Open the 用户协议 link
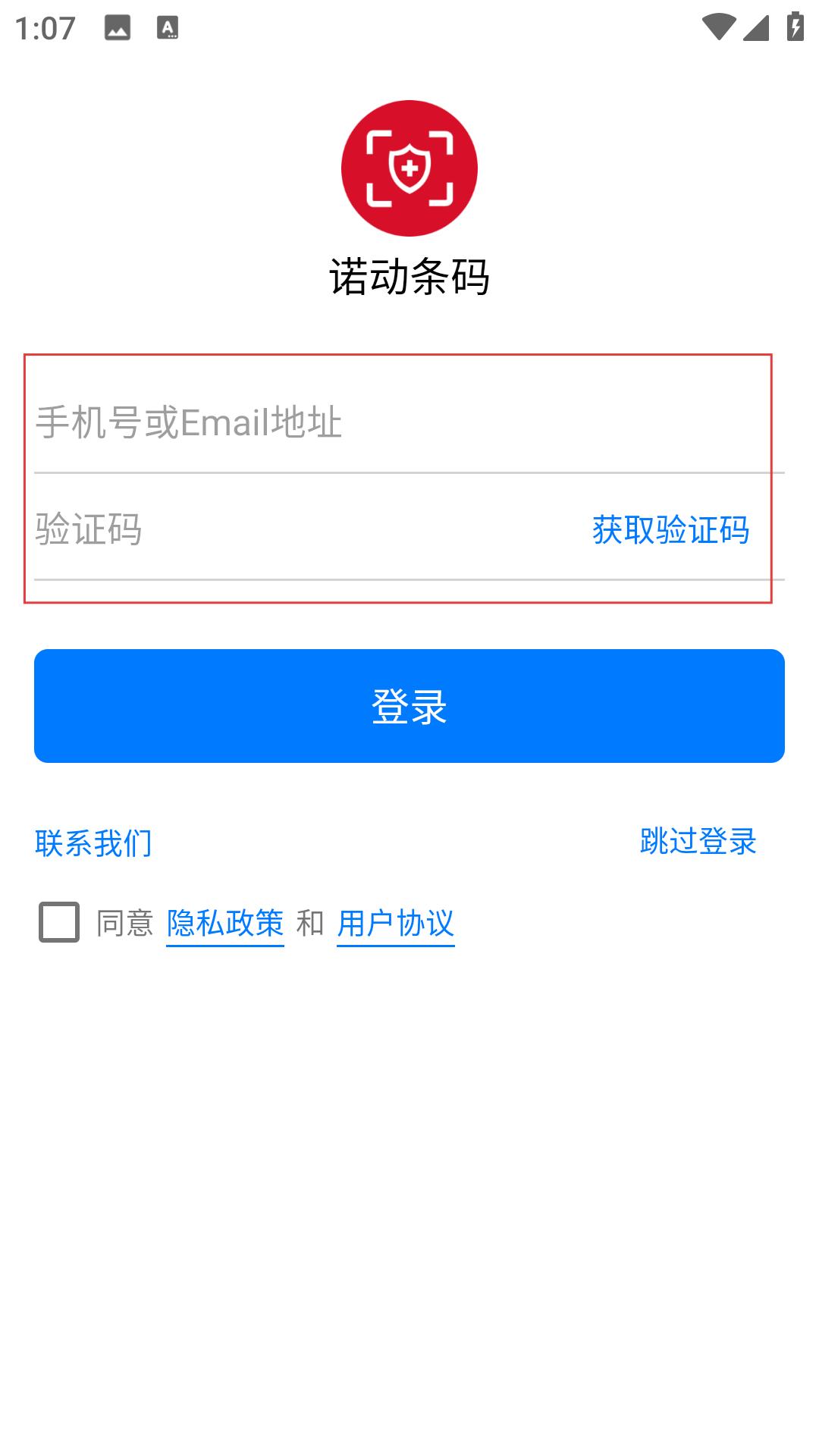Image resolution: width=819 pixels, height=1456 pixels. (x=396, y=924)
